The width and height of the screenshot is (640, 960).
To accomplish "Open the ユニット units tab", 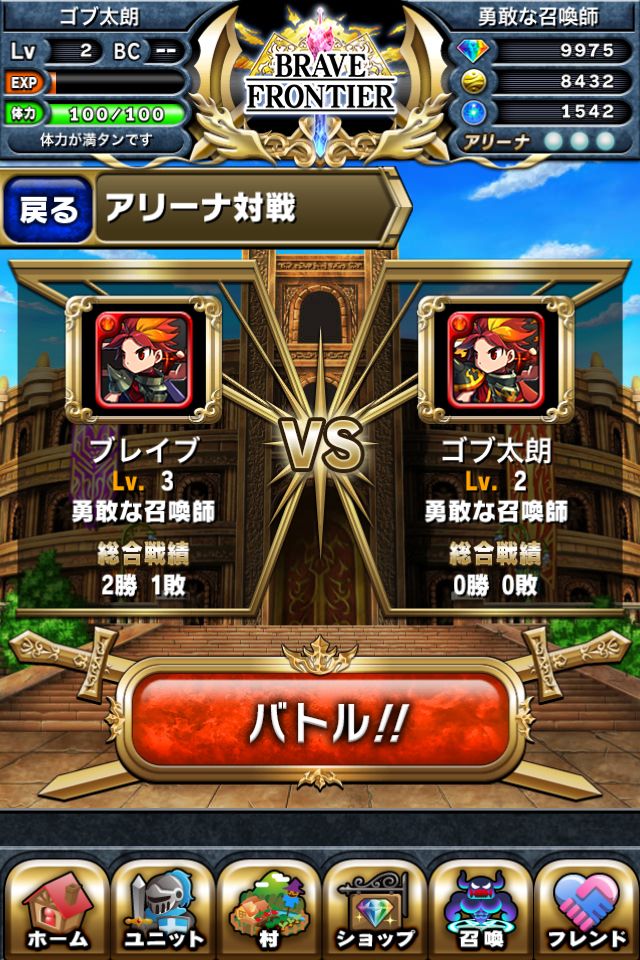I will [x=162, y=907].
